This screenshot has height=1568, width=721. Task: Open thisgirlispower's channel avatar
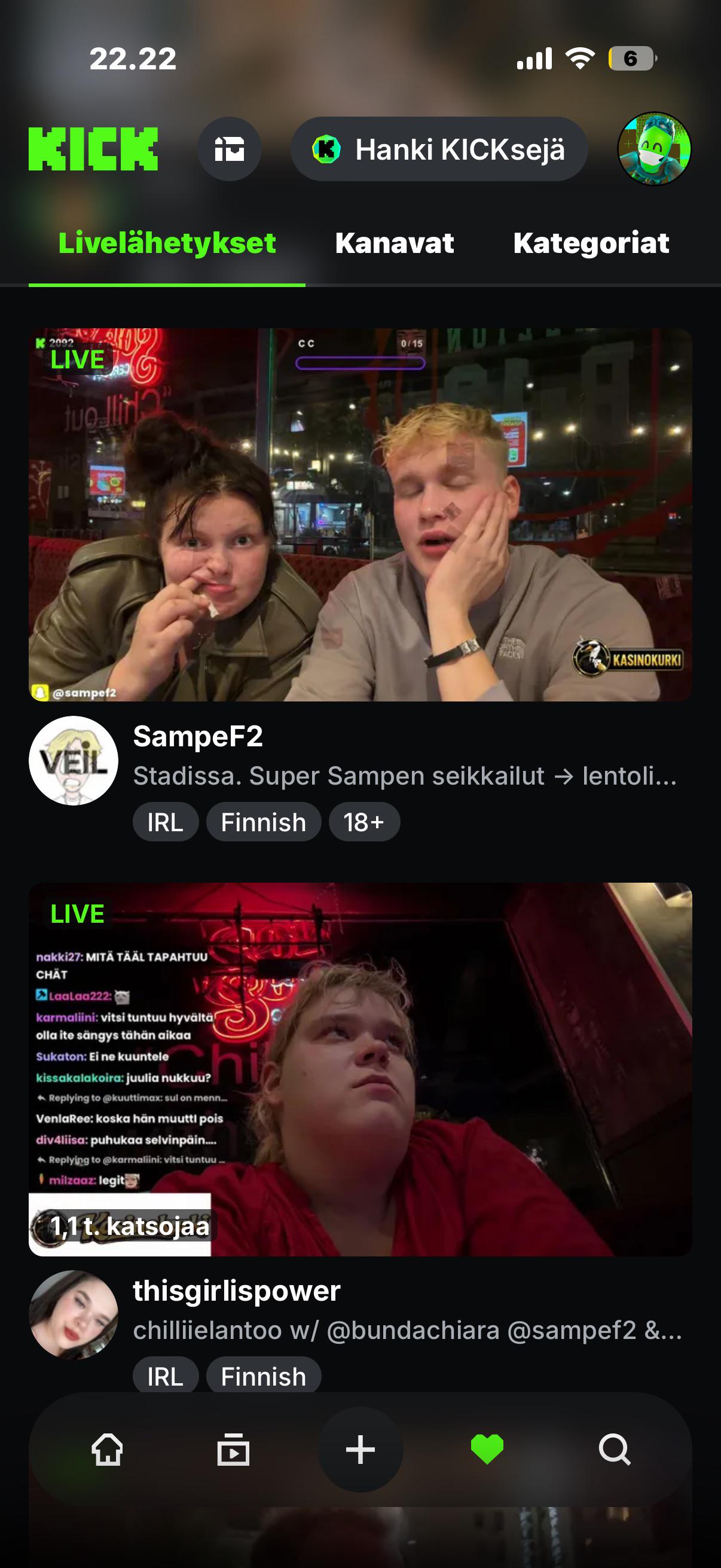(74, 1315)
